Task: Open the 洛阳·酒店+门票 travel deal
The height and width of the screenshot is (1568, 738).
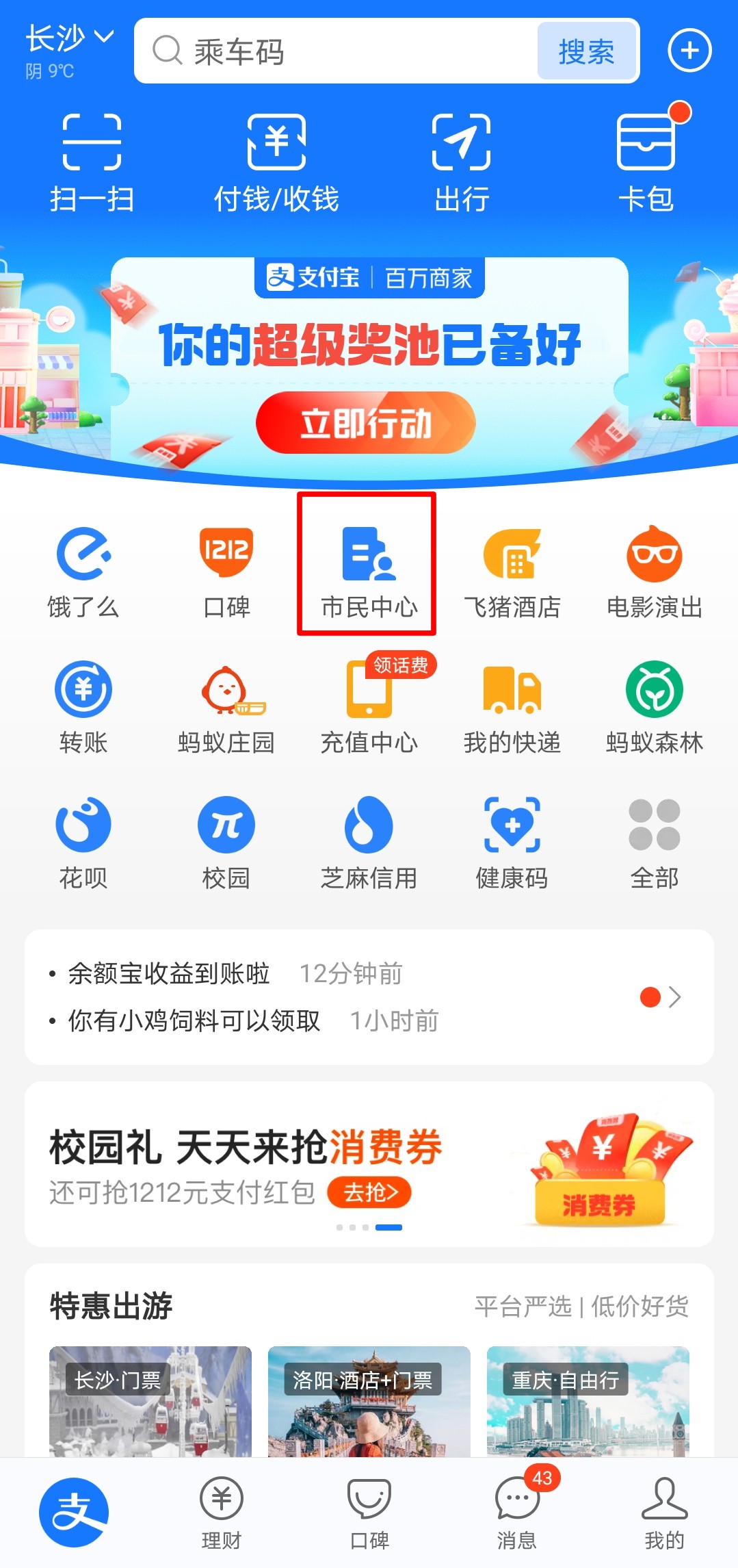Action: (x=369, y=1400)
